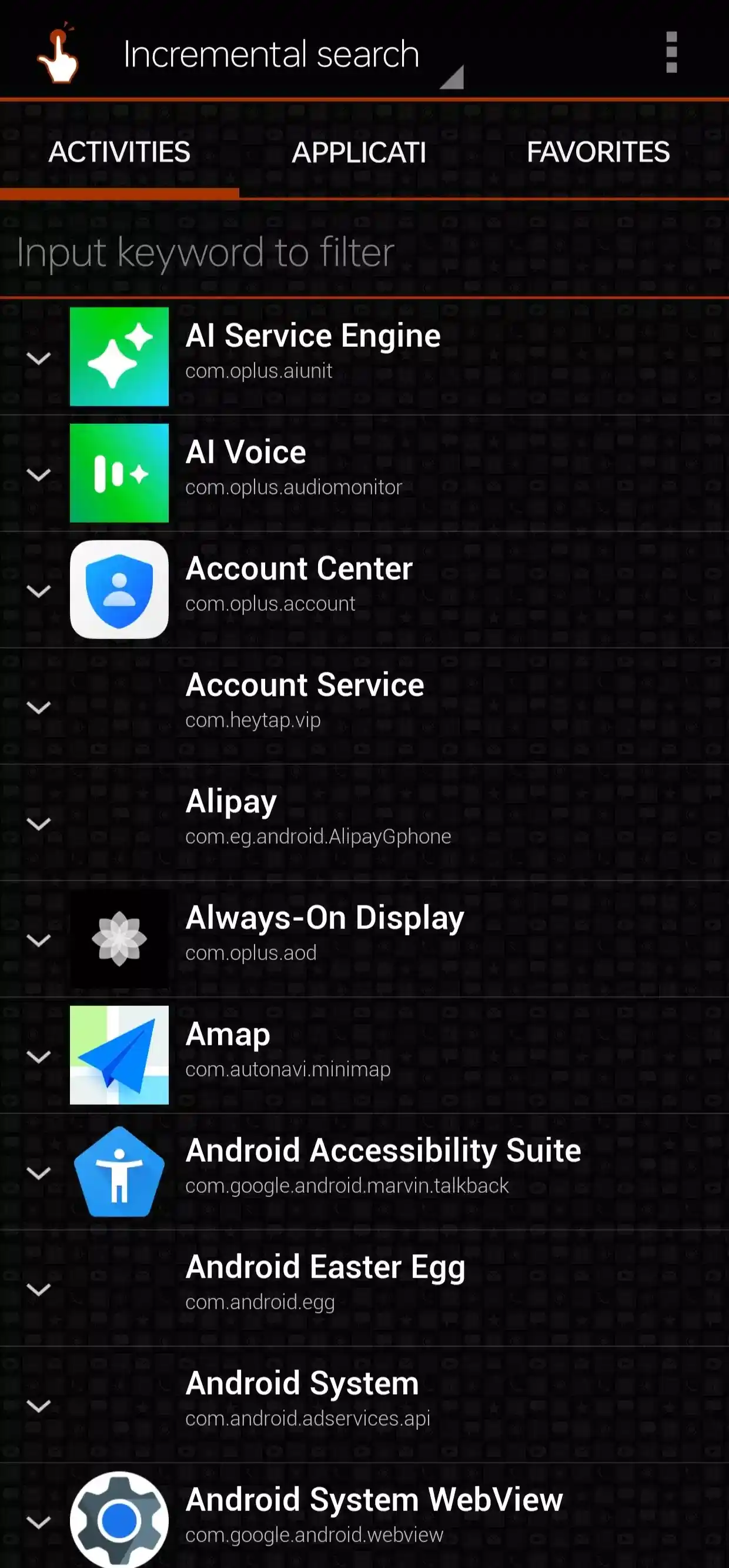This screenshot has height=1568, width=729.
Task: Expand the AI Service Engine entry
Action: point(38,358)
